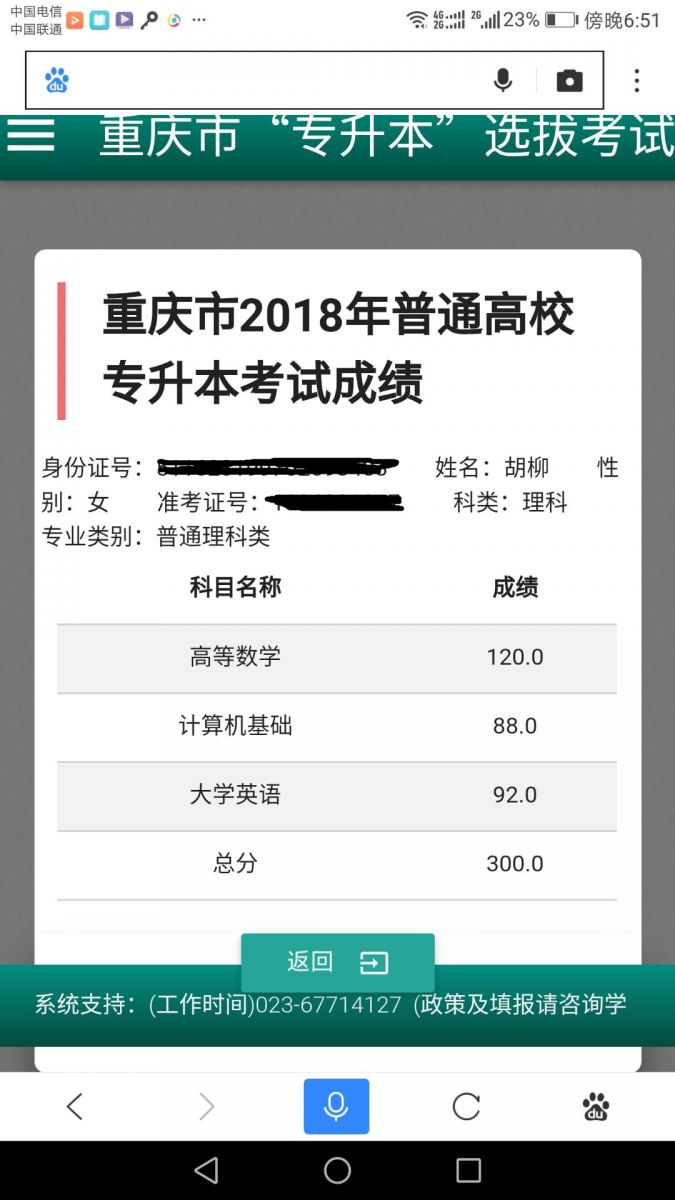Go to the system home screen
675x1200 pixels.
pos(338,1170)
